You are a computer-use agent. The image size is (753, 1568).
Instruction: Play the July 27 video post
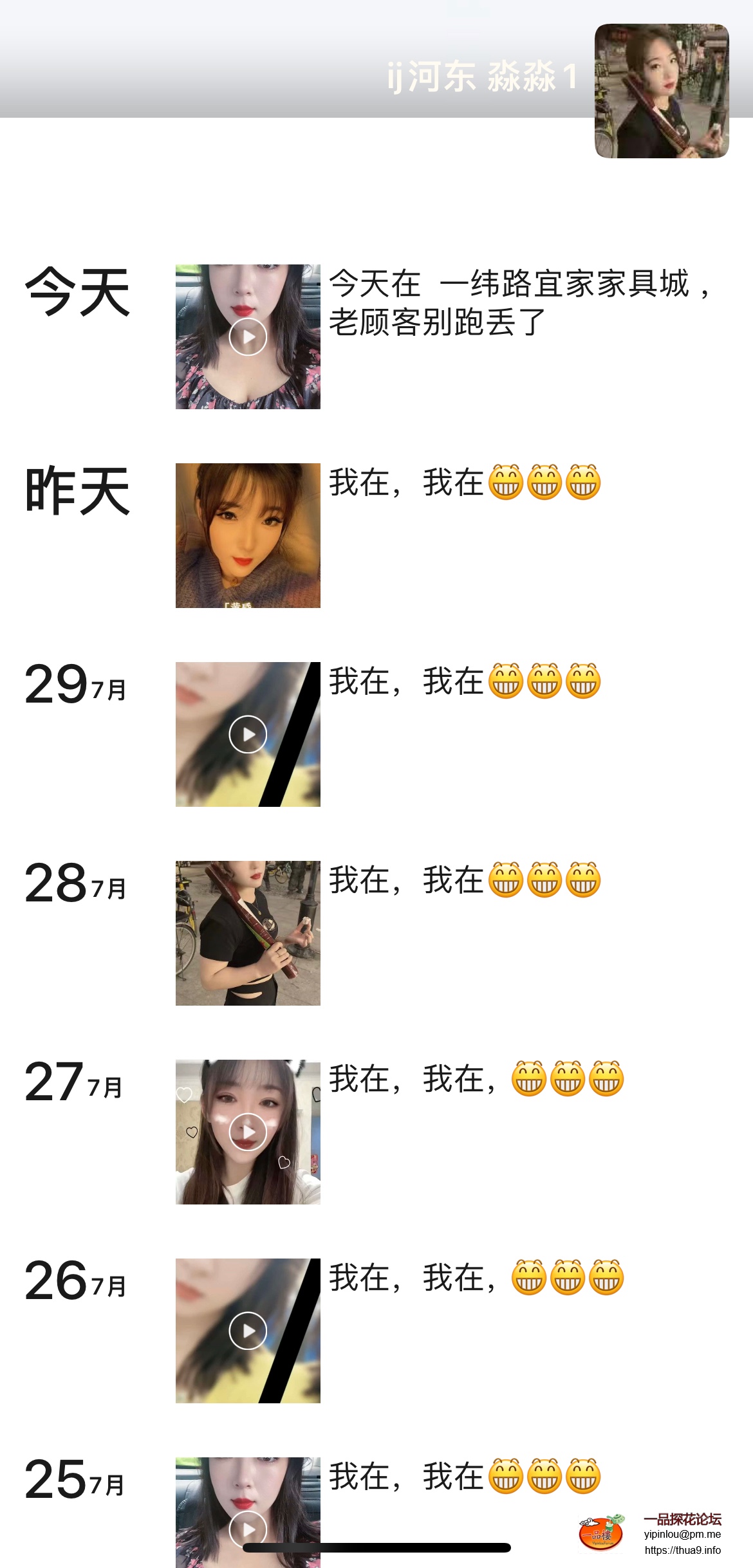point(248,1132)
